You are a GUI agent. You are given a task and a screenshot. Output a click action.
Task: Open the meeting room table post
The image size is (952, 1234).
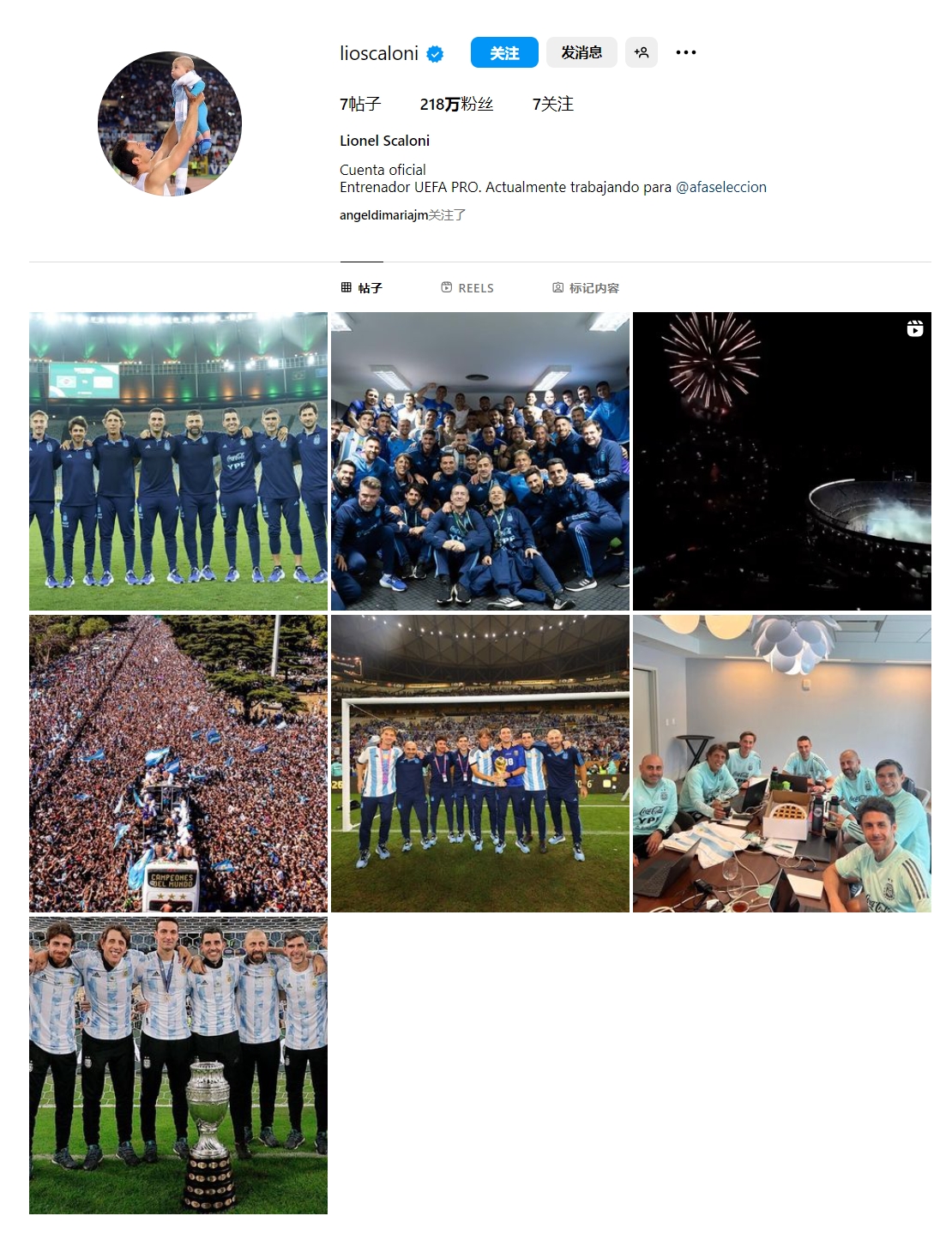pos(781,763)
